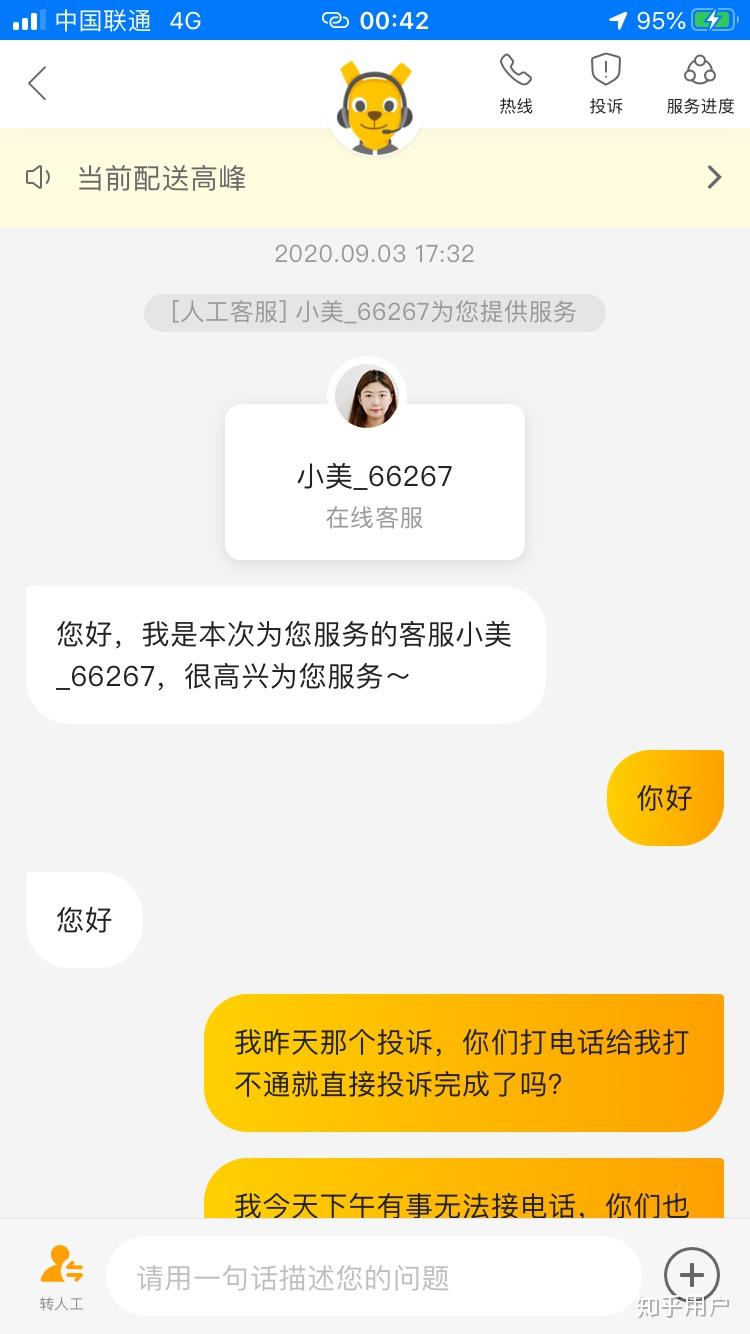Go back using the top-left arrow
Viewport: 750px width, 1334px height.
[x=37, y=84]
